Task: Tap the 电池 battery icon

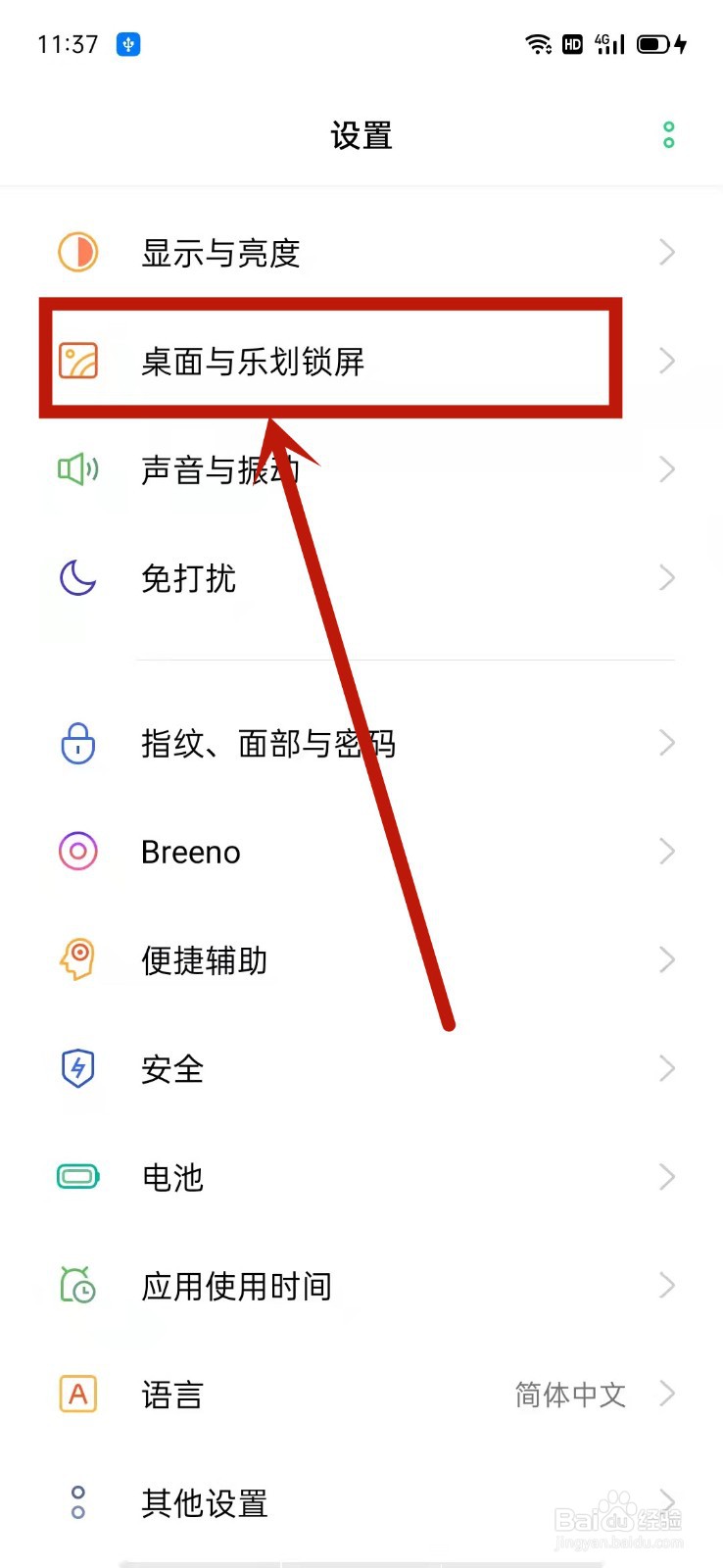Action: pyautogui.click(x=77, y=1177)
